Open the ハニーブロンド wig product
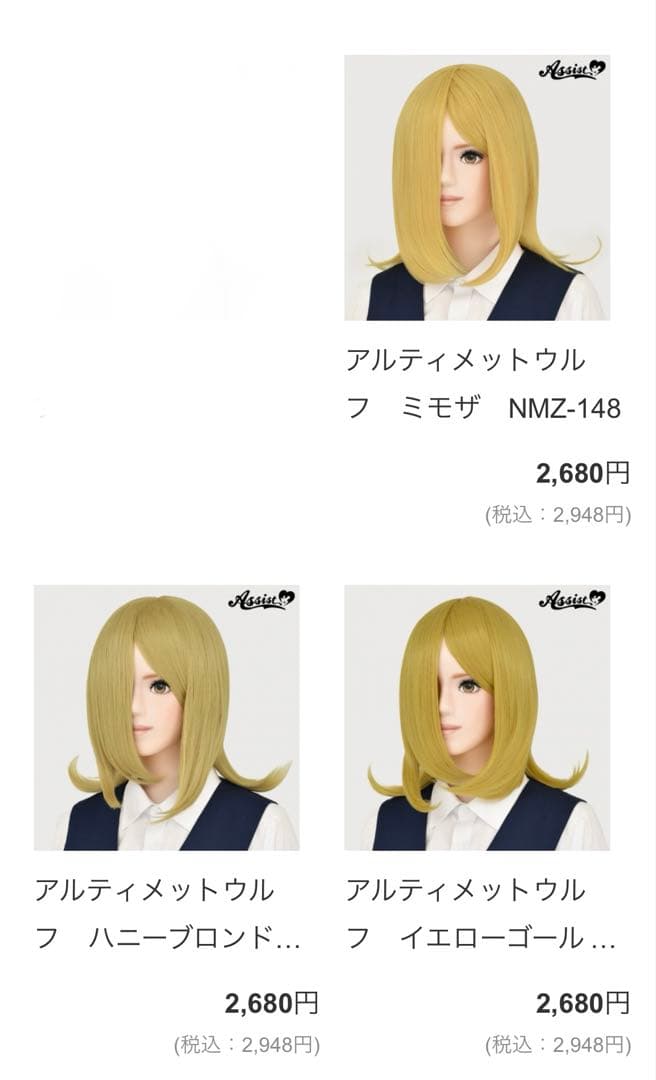656x1080 pixels. [166, 718]
